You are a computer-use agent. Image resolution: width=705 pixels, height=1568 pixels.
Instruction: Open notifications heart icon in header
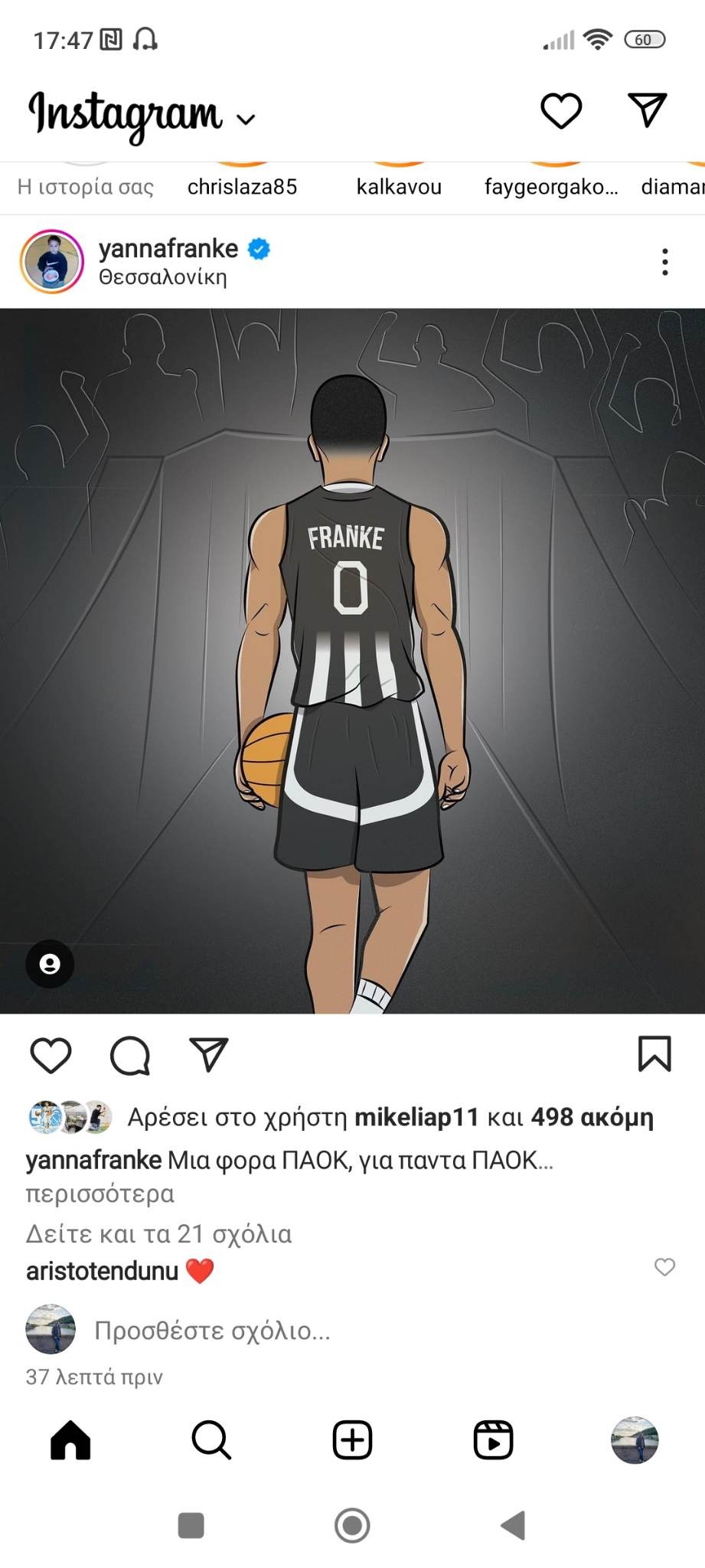point(561,111)
